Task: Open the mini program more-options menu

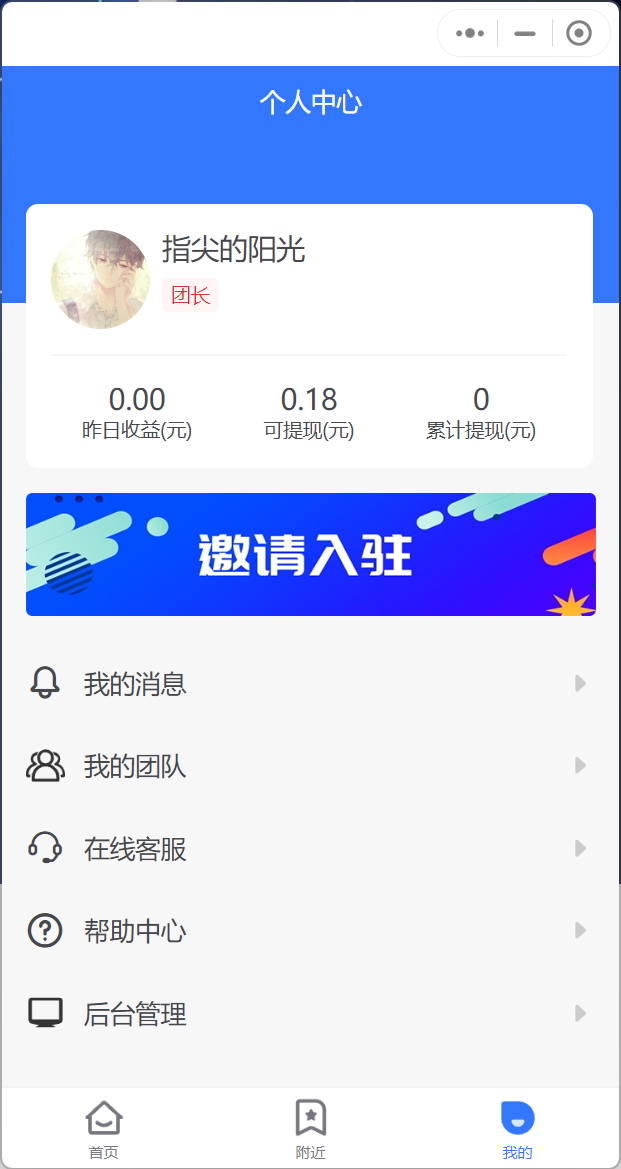Action: (x=470, y=33)
